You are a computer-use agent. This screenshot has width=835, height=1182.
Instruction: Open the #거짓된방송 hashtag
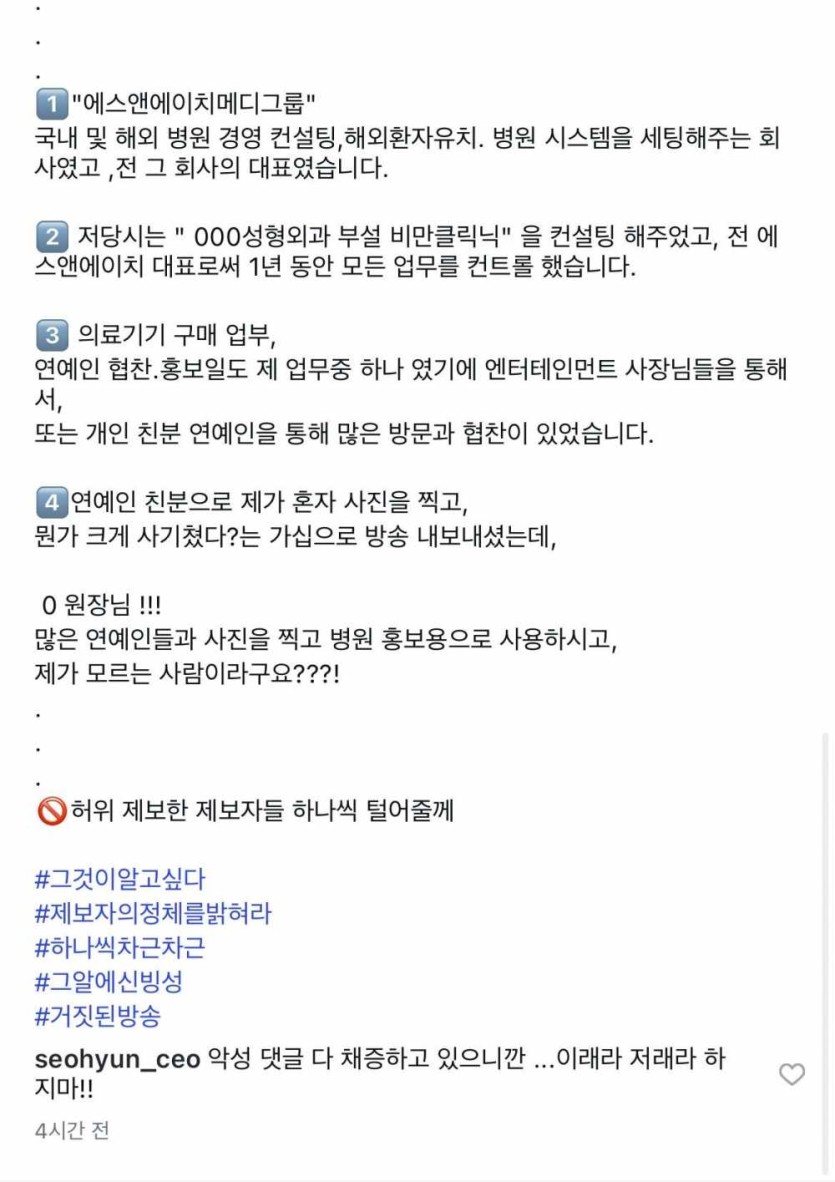(98, 1017)
